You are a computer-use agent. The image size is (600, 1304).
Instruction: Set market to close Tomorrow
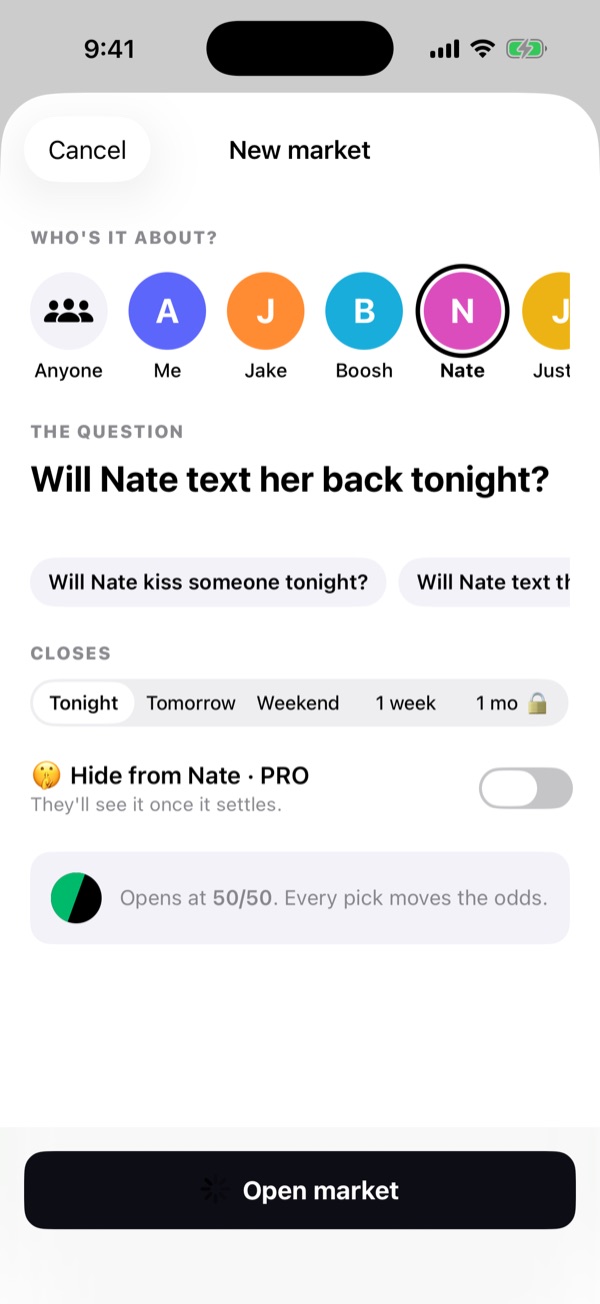pos(191,703)
